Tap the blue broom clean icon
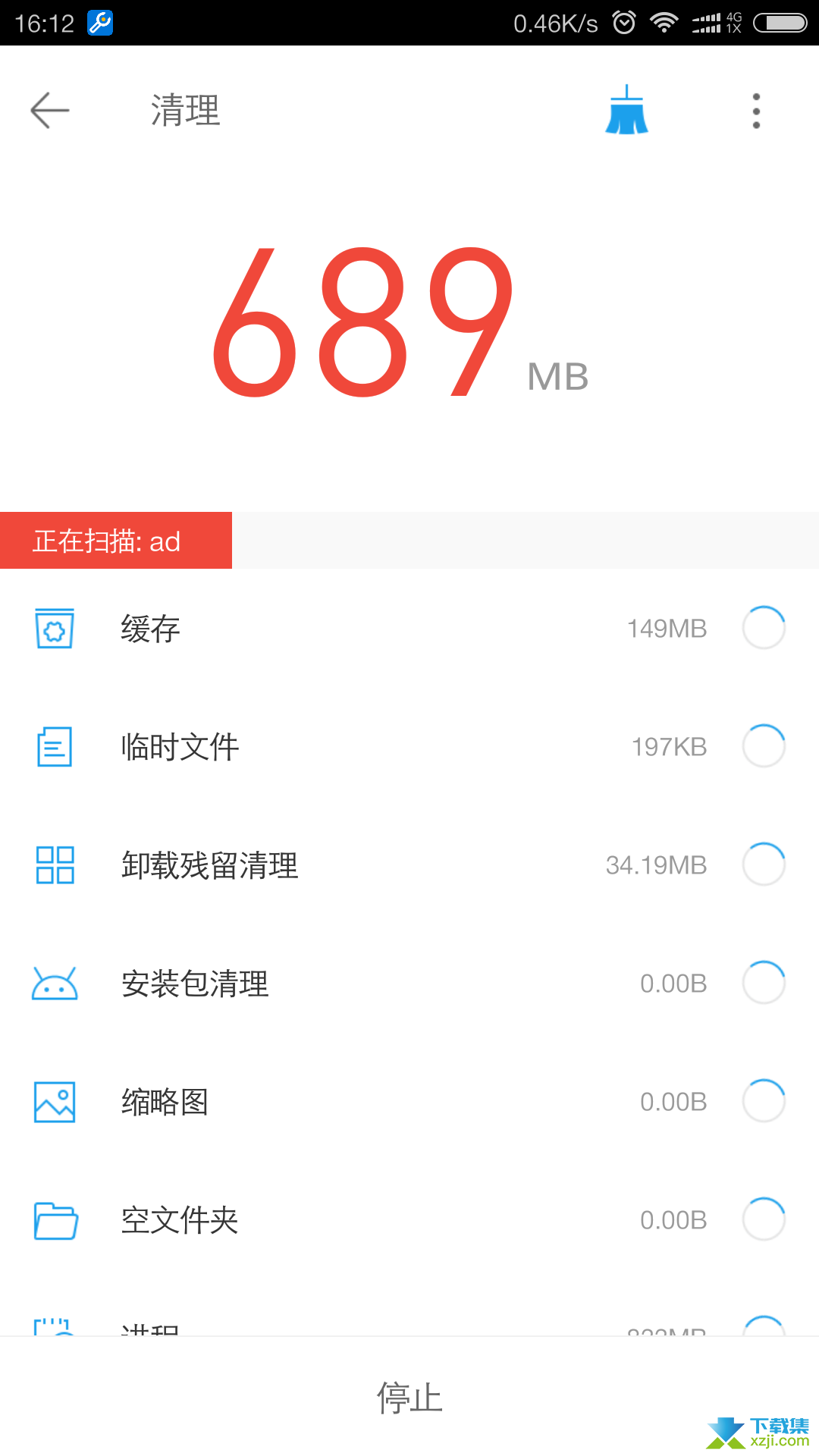Viewport: 819px width, 1456px height. tap(626, 110)
